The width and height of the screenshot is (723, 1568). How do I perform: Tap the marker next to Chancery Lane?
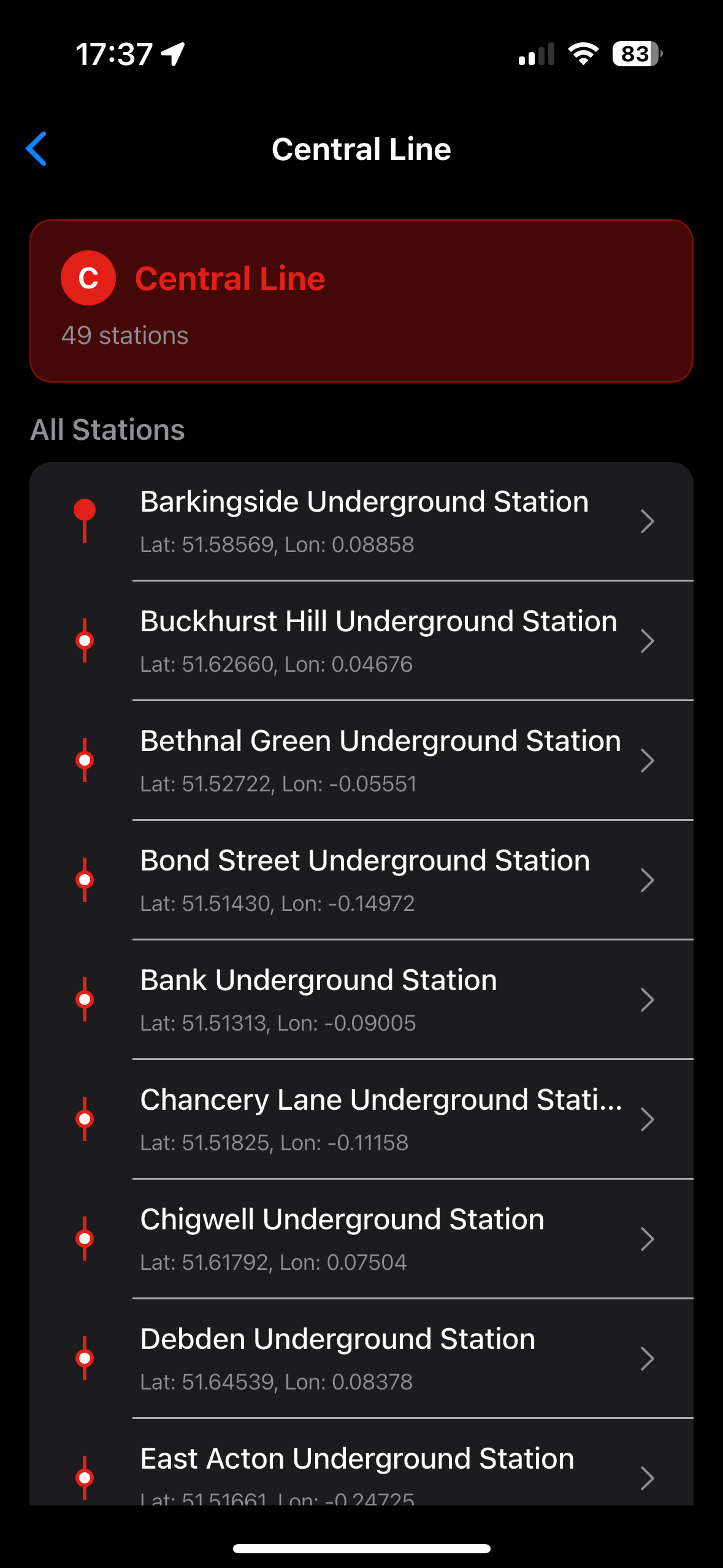click(85, 1119)
